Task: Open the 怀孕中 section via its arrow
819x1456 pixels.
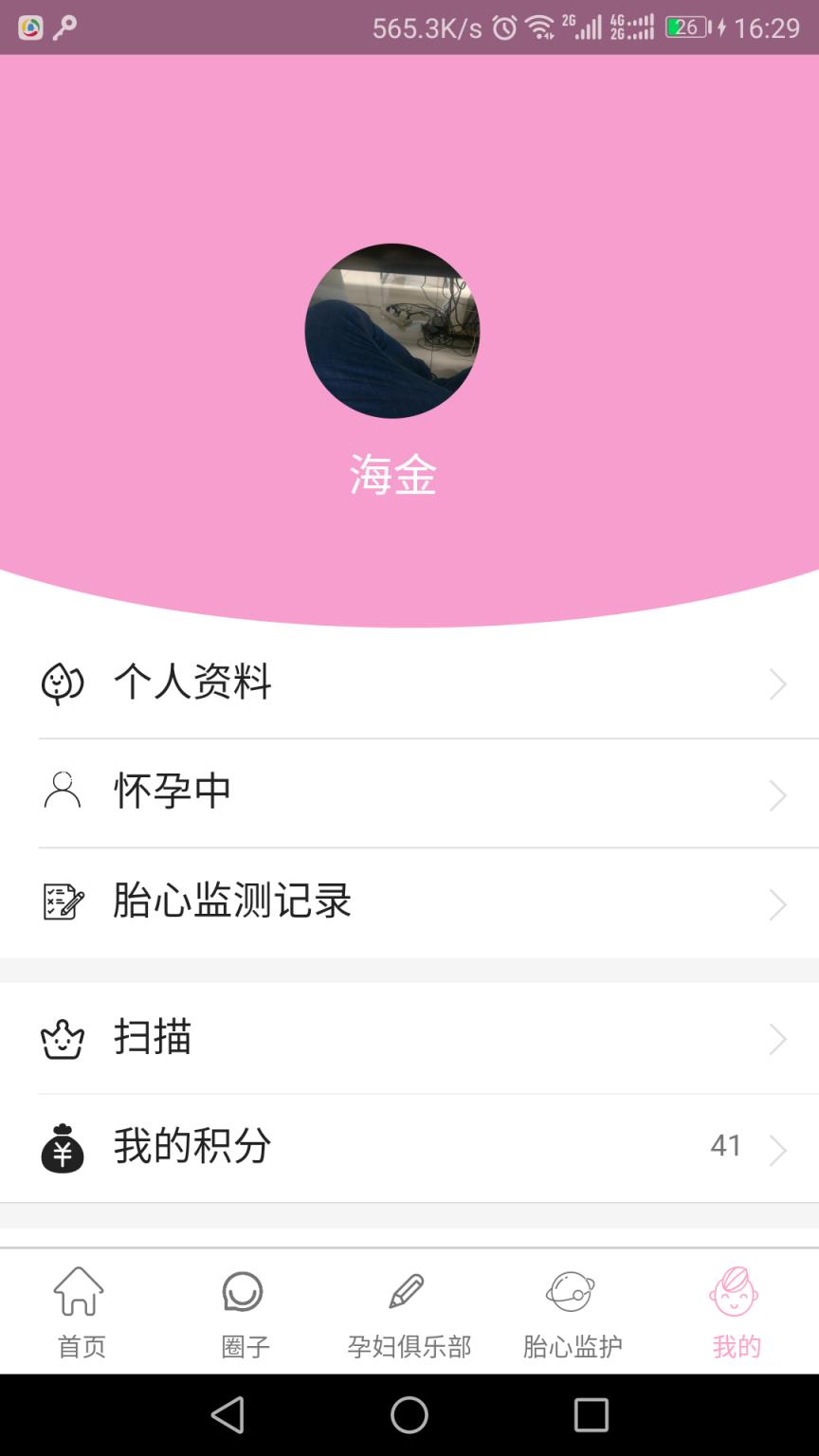Action: click(x=777, y=794)
